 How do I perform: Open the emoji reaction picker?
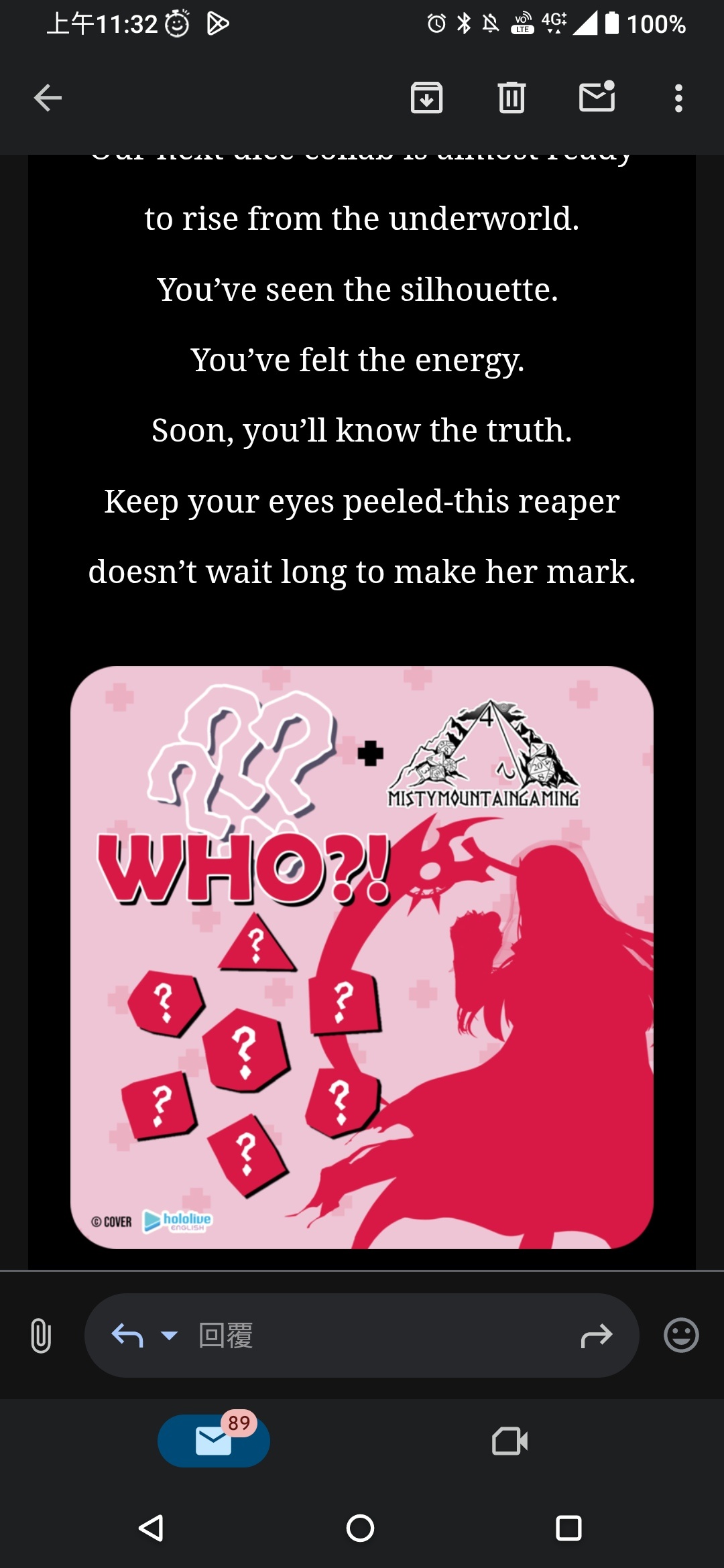point(681,1335)
